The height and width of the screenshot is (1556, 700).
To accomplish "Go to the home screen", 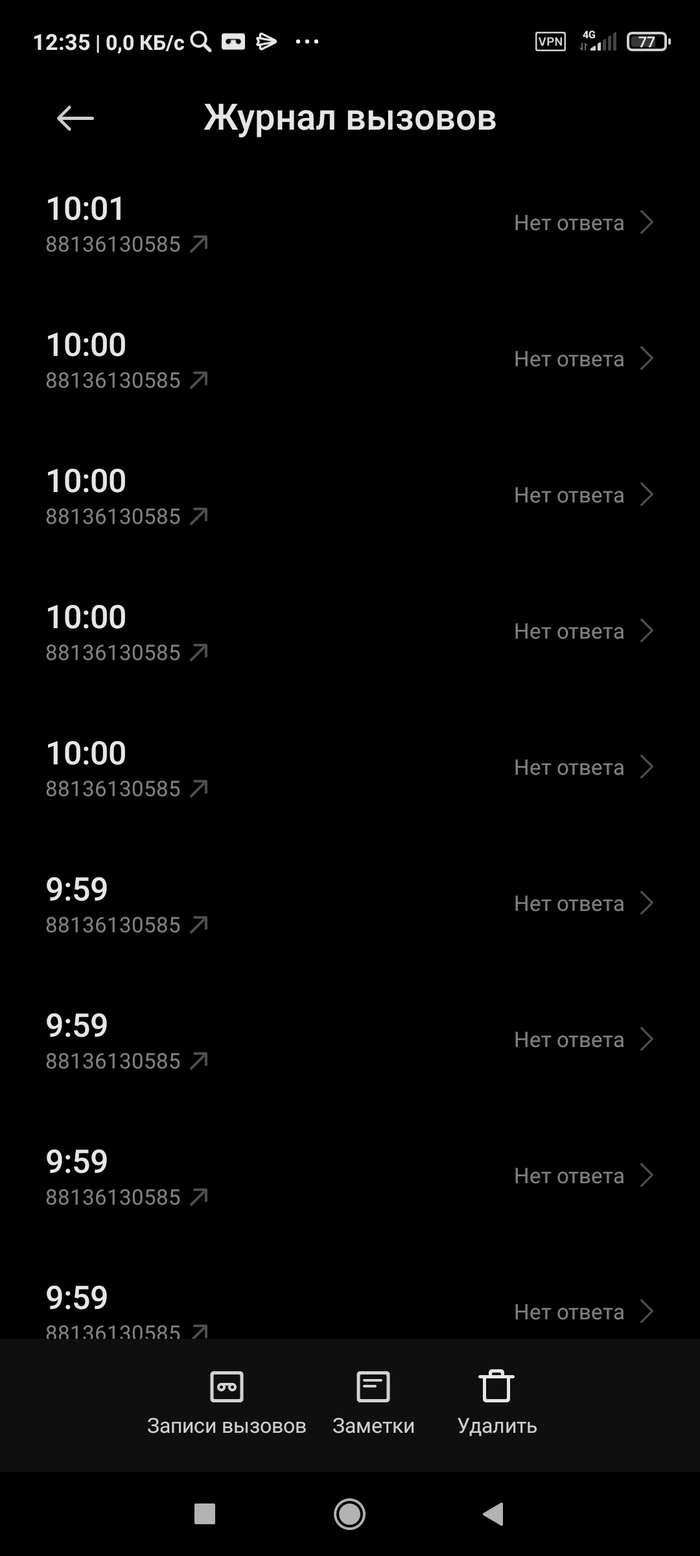I will click(x=349, y=1514).
